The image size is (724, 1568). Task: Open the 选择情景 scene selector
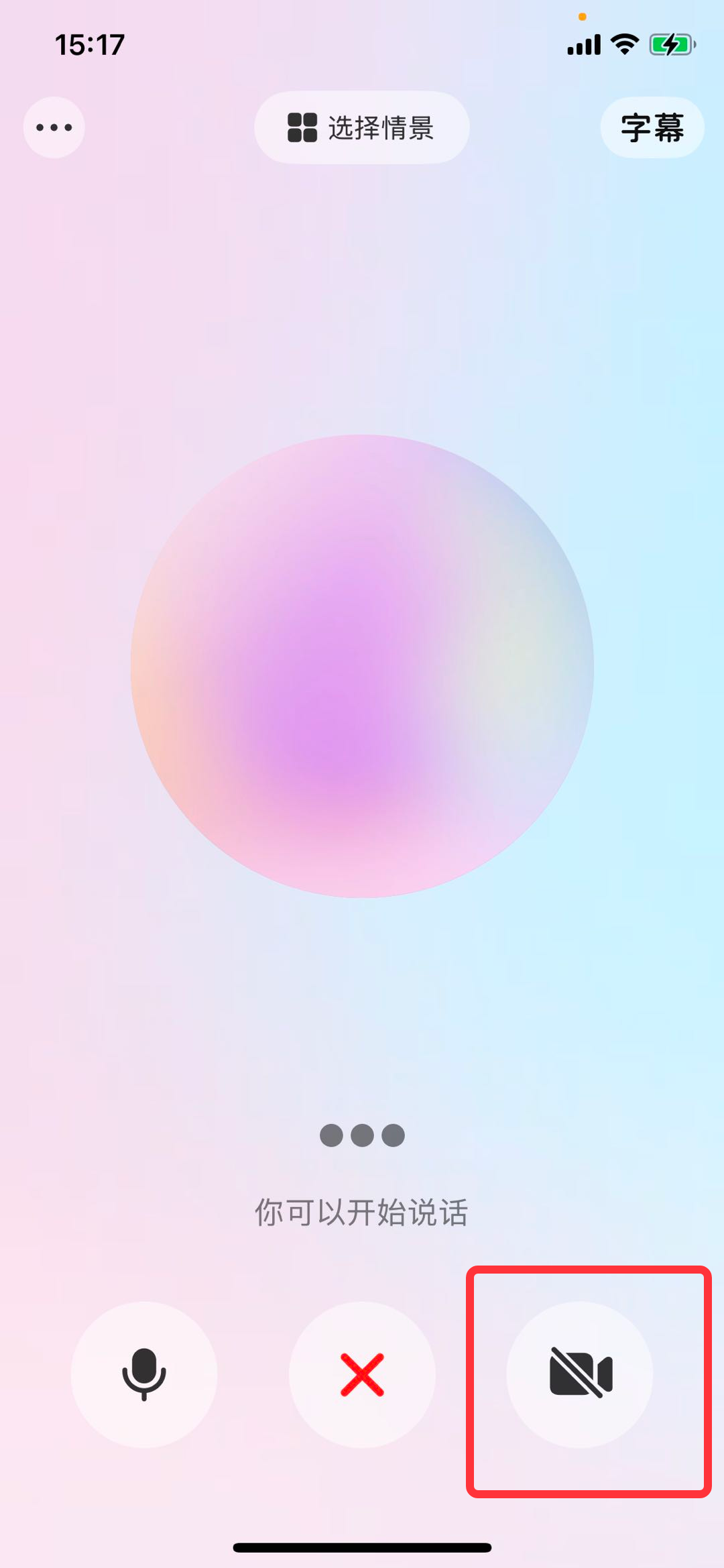[362, 127]
